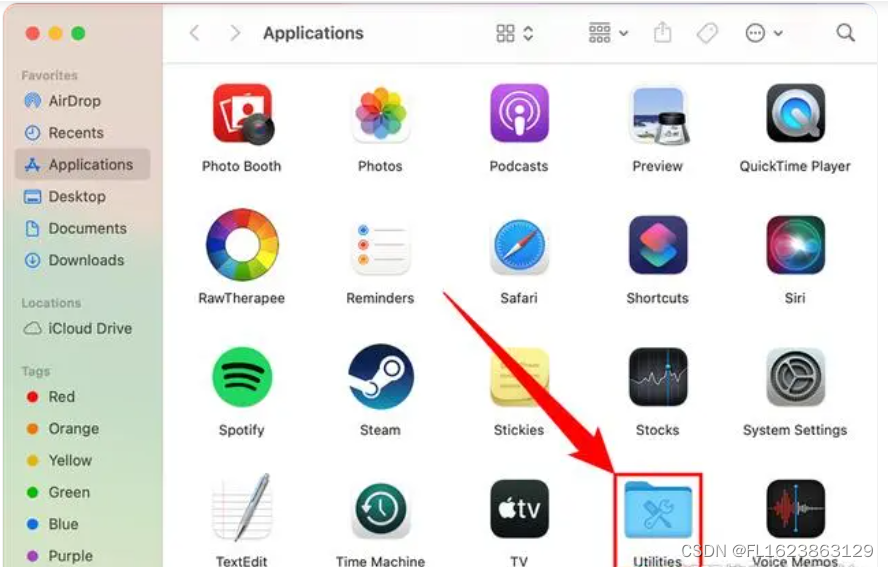Open the tags icon in the toolbar
888x567 pixels.
coord(707,33)
